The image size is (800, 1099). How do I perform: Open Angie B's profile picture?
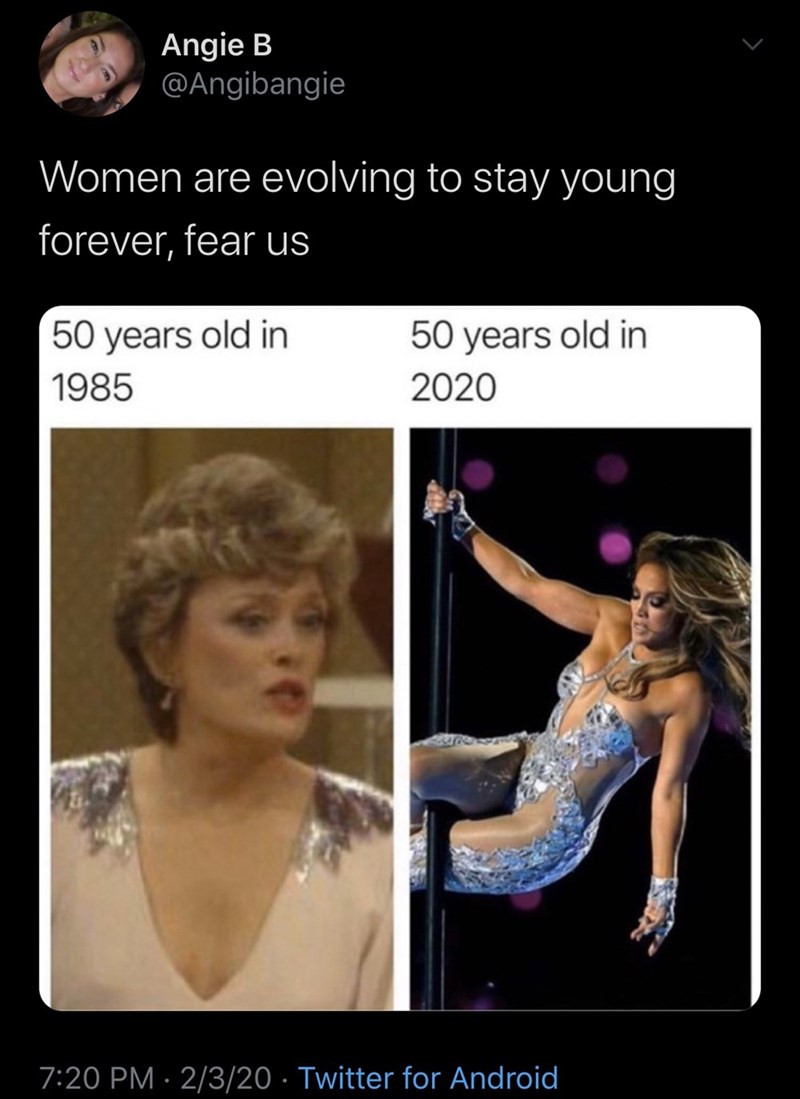click(92, 65)
